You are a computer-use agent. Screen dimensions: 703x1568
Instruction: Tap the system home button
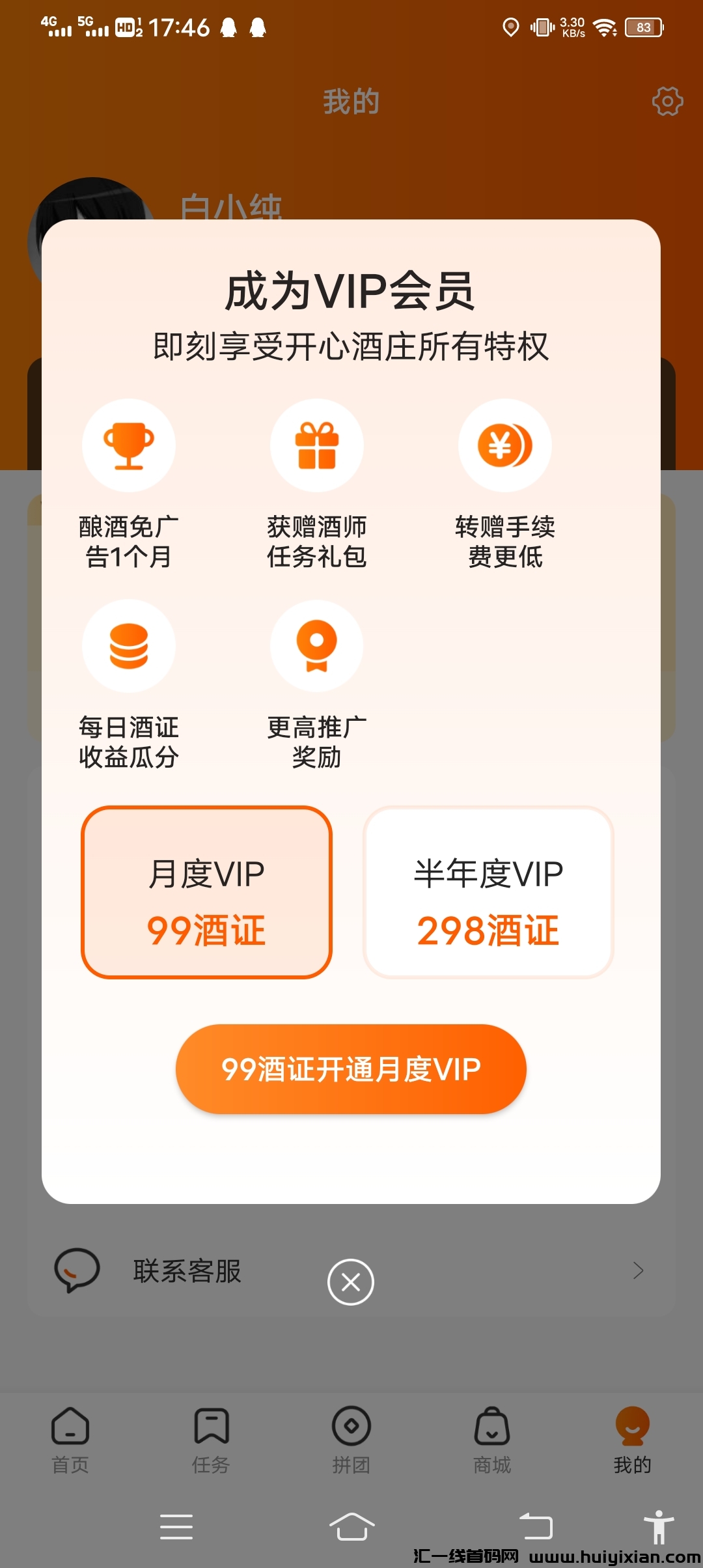click(x=351, y=1526)
